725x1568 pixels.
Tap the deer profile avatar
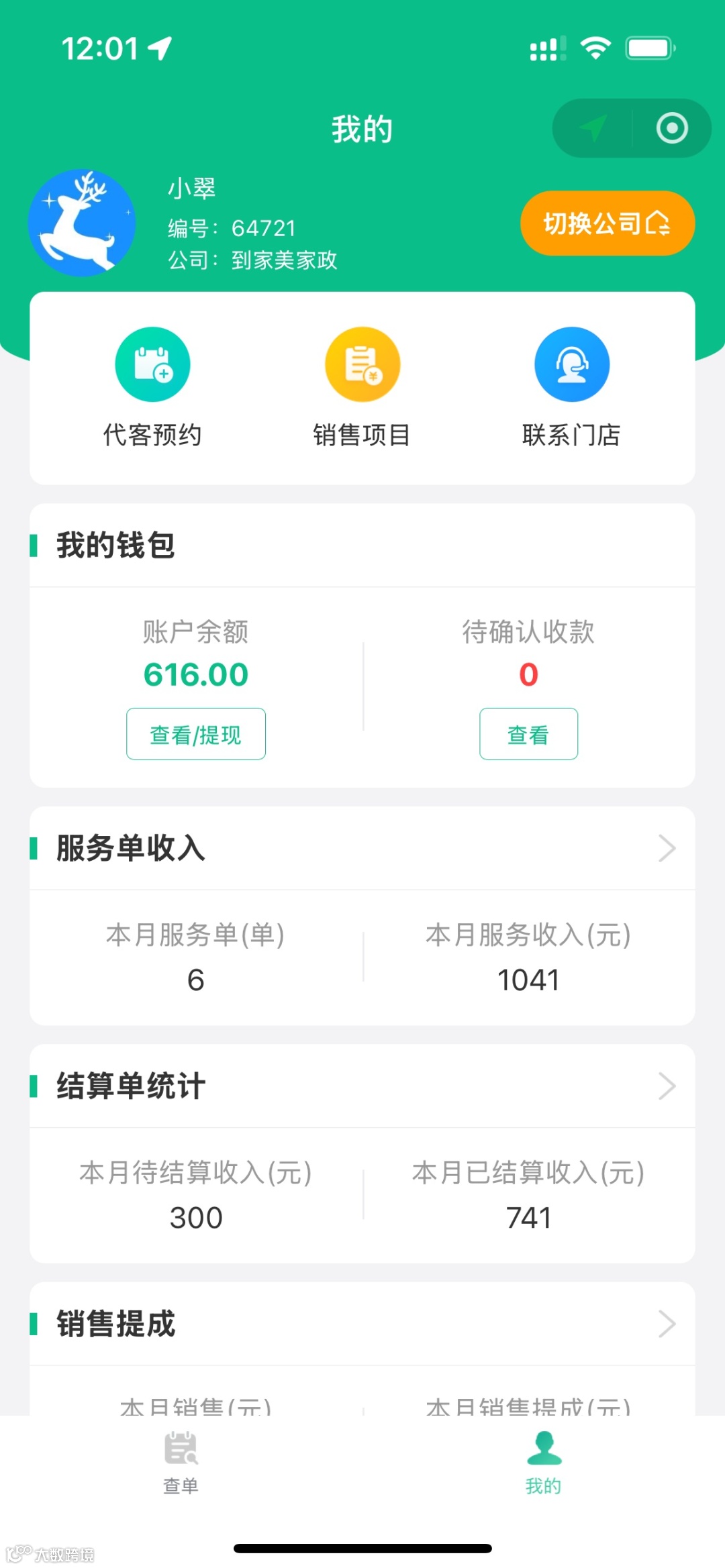(x=82, y=223)
